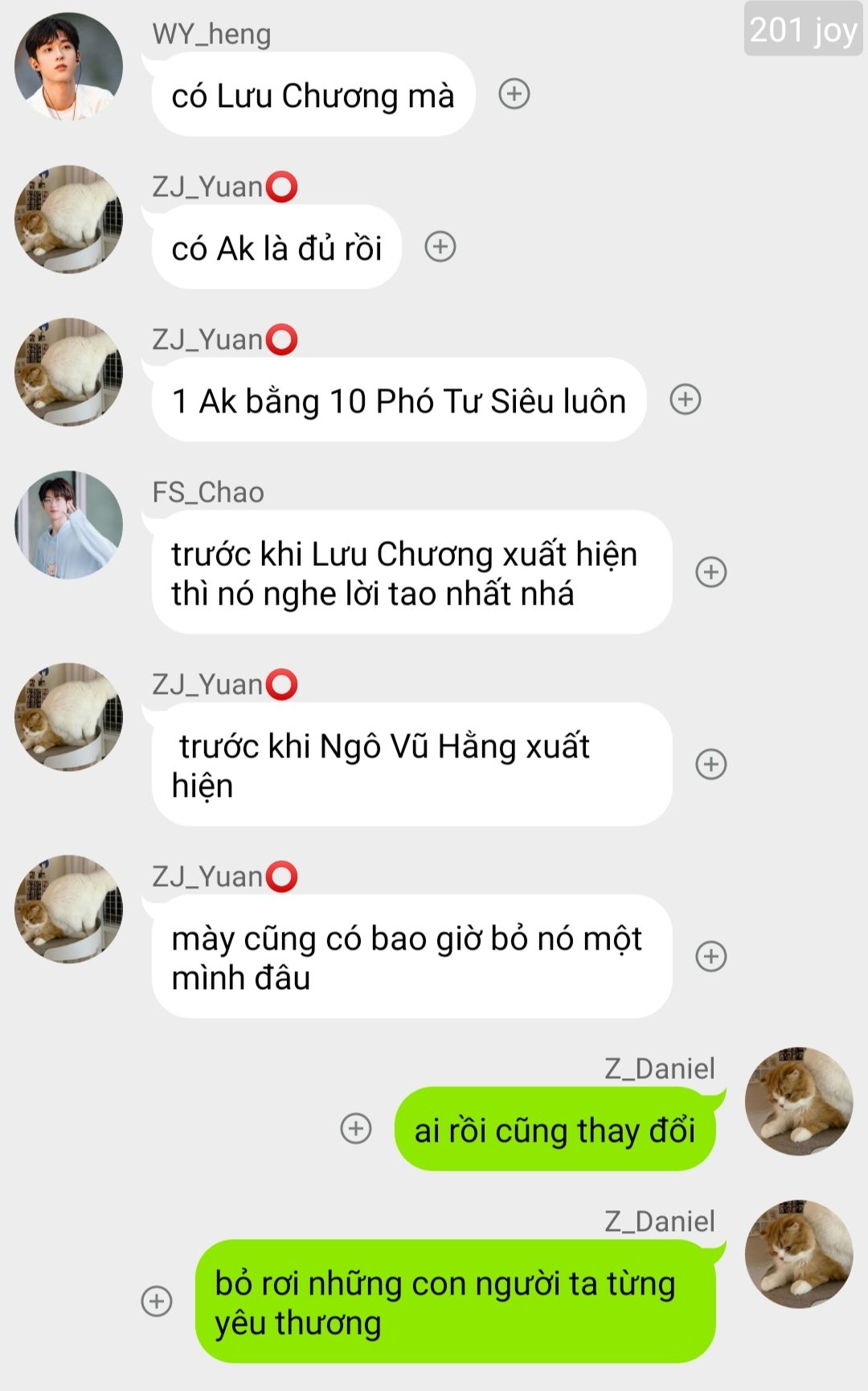Tap plus next to "bỏ rơi những con người" message
868x1391 pixels.
(157, 1301)
